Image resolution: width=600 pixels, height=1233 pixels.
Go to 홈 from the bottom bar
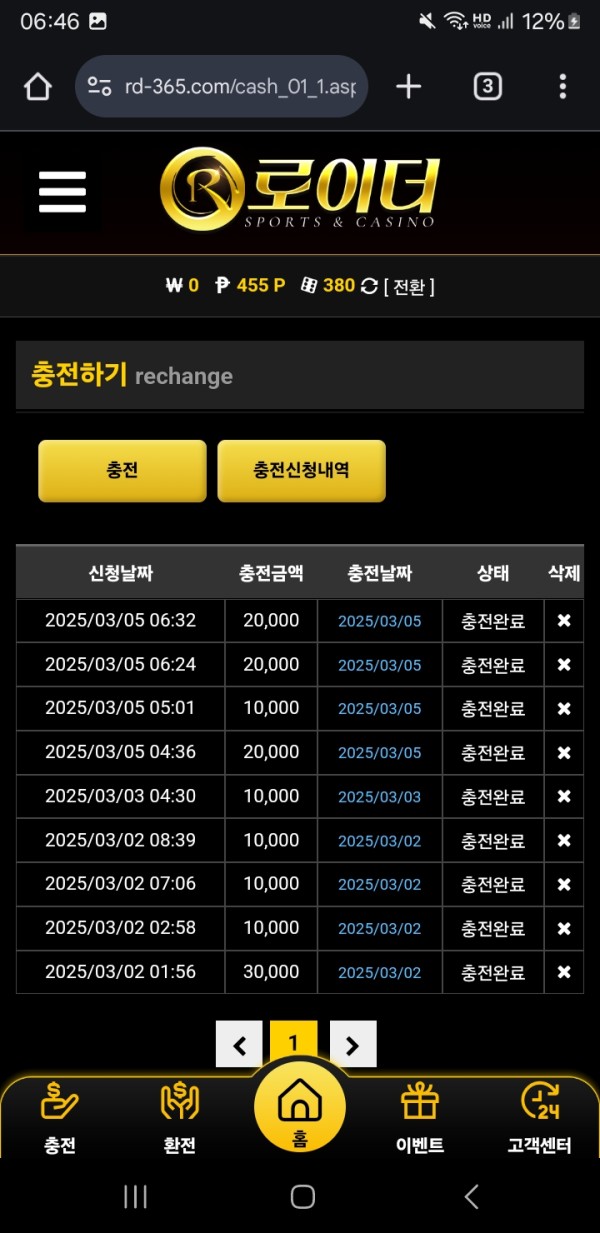click(300, 1107)
